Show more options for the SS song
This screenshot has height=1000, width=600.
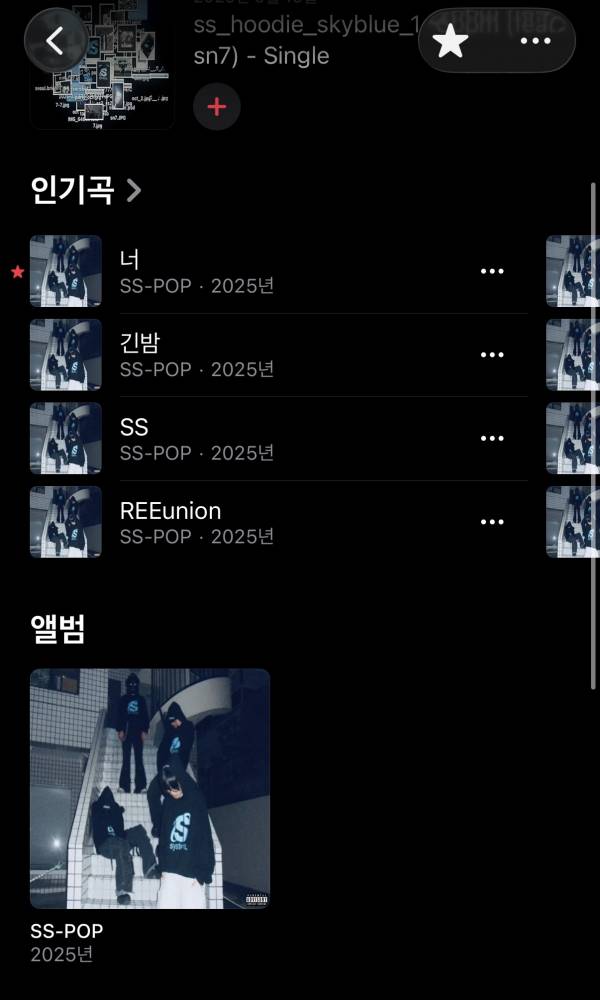[x=492, y=438]
